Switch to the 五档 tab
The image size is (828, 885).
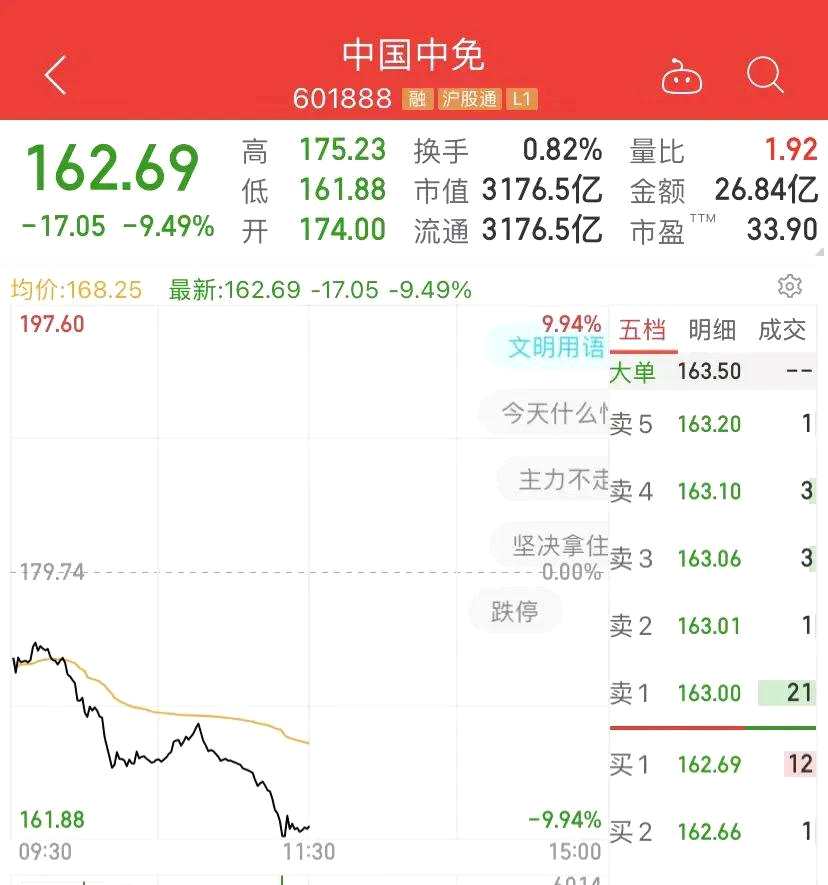pyautogui.click(x=642, y=331)
